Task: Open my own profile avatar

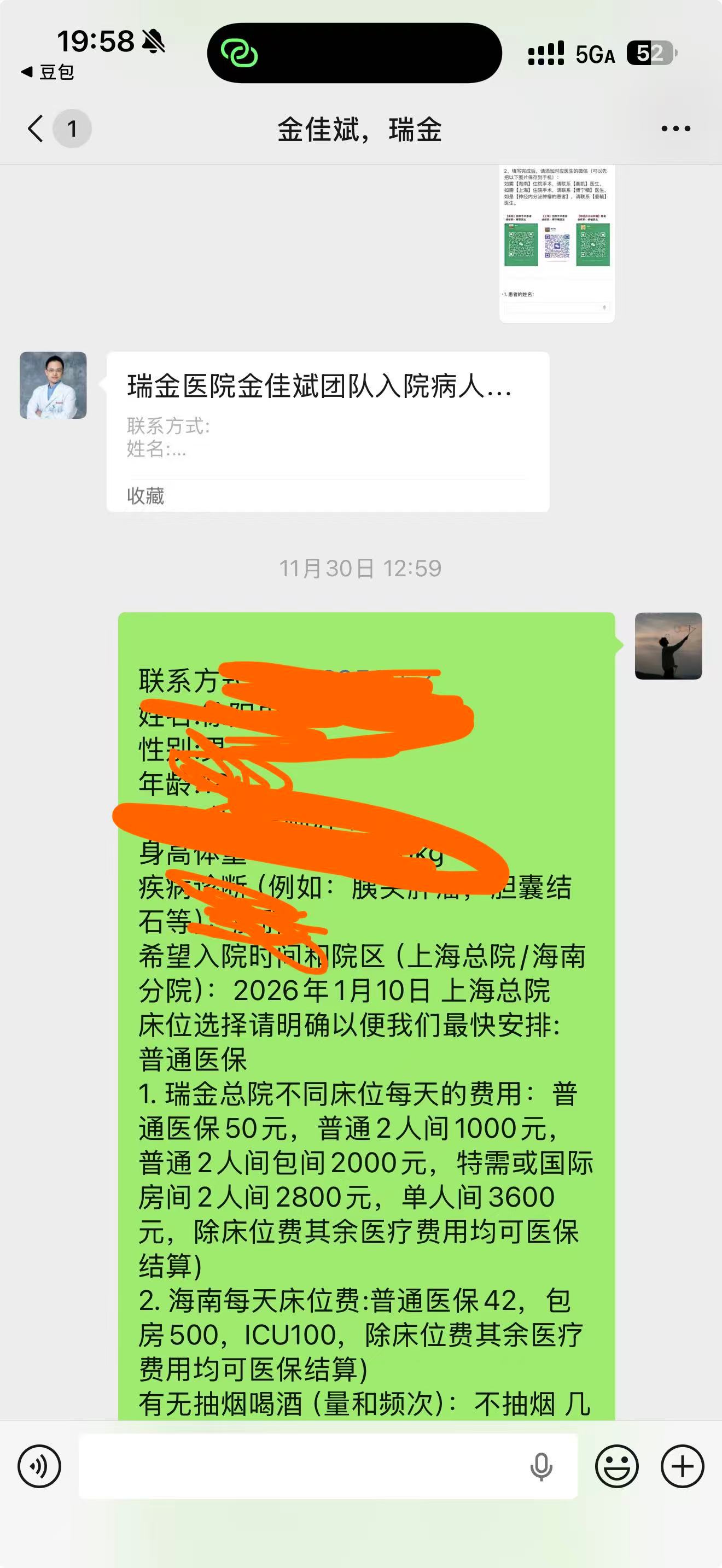Action: point(668,646)
